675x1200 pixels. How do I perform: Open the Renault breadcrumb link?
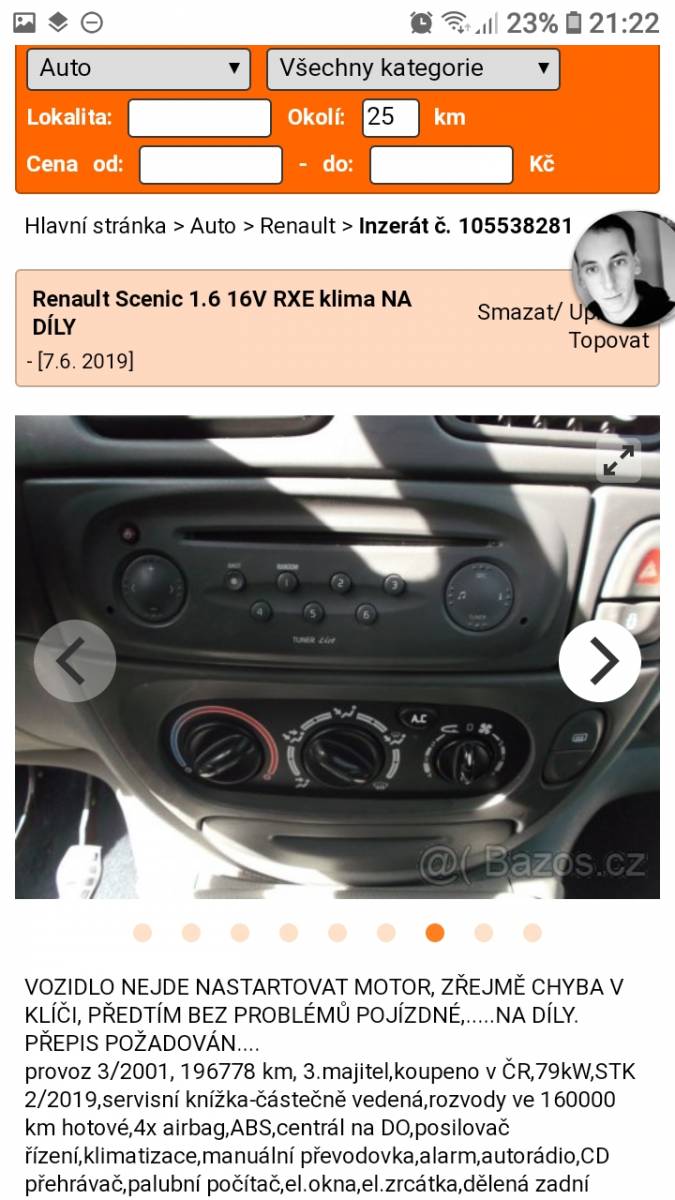(x=298, y=225)
